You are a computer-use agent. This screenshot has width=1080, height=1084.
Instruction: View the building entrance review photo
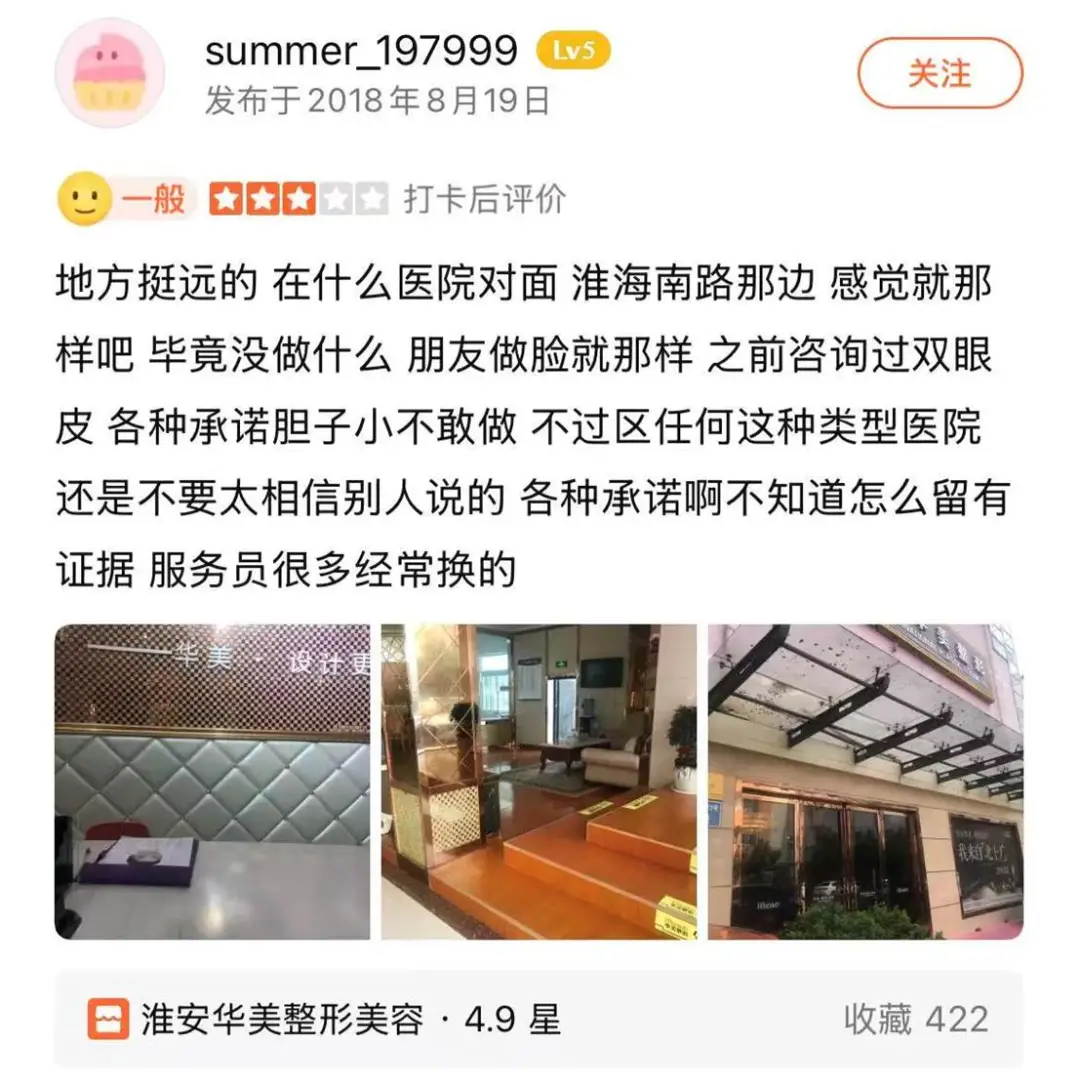coord(866,781)
